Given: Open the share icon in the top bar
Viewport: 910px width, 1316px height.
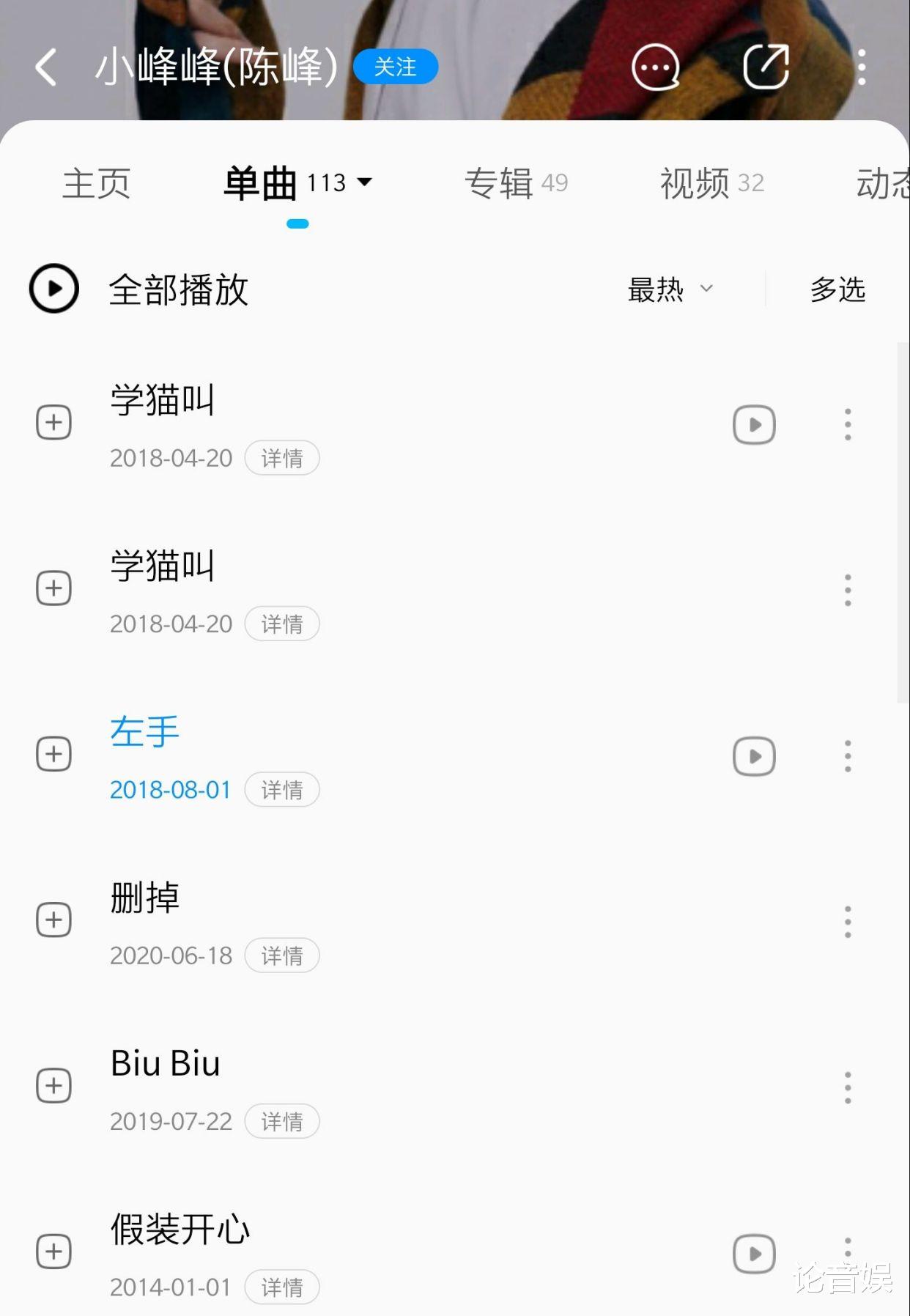Looking at the screenshot, I should coord(766,66).
